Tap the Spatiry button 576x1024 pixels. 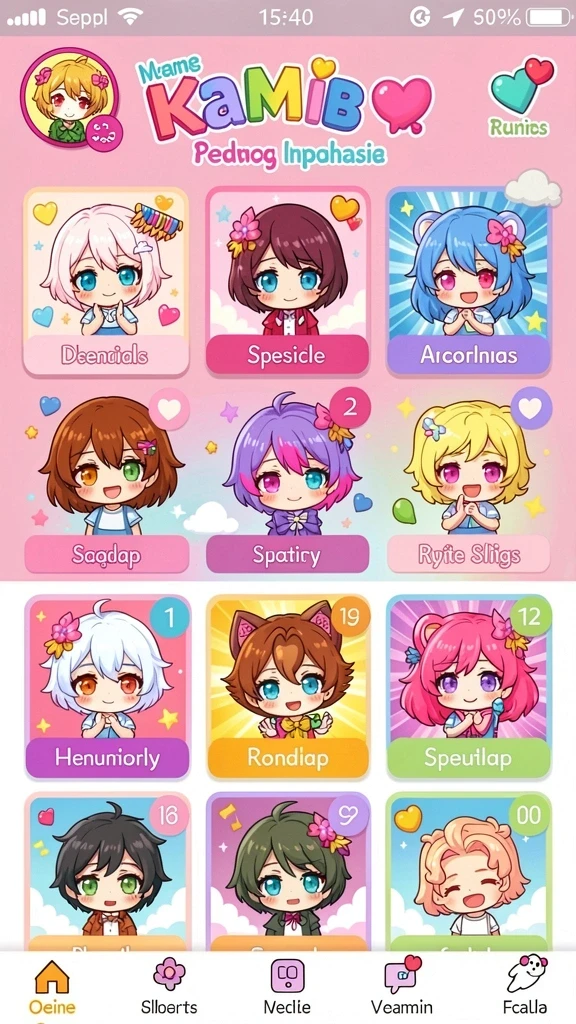click(x=287, y=555)
